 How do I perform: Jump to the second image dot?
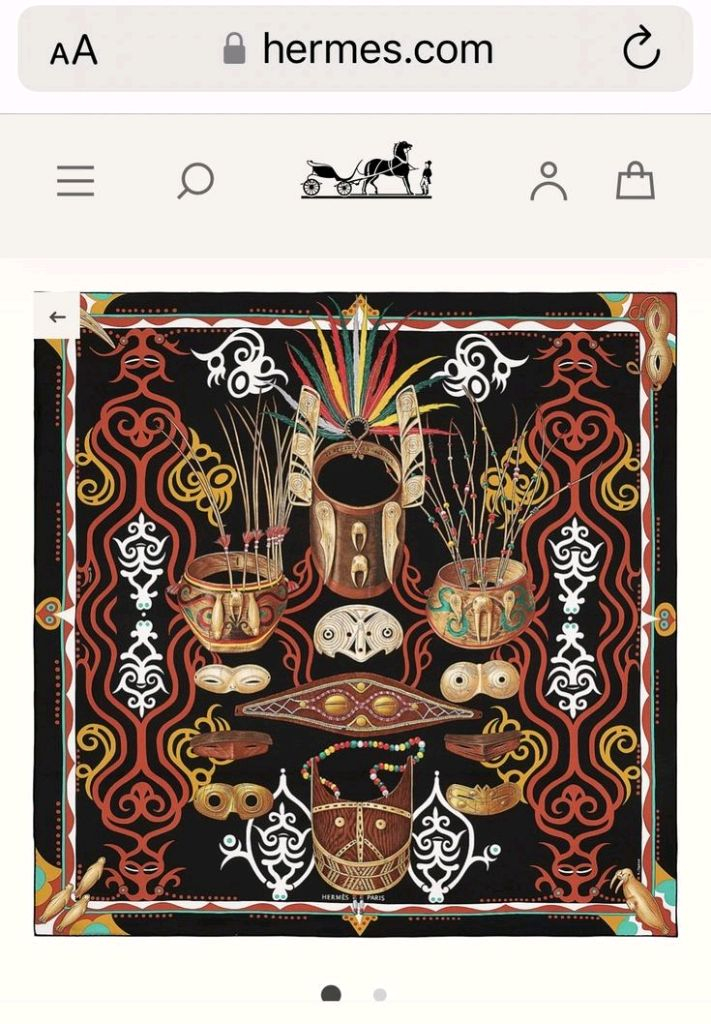pyautogui.click(x=380, y=995)
